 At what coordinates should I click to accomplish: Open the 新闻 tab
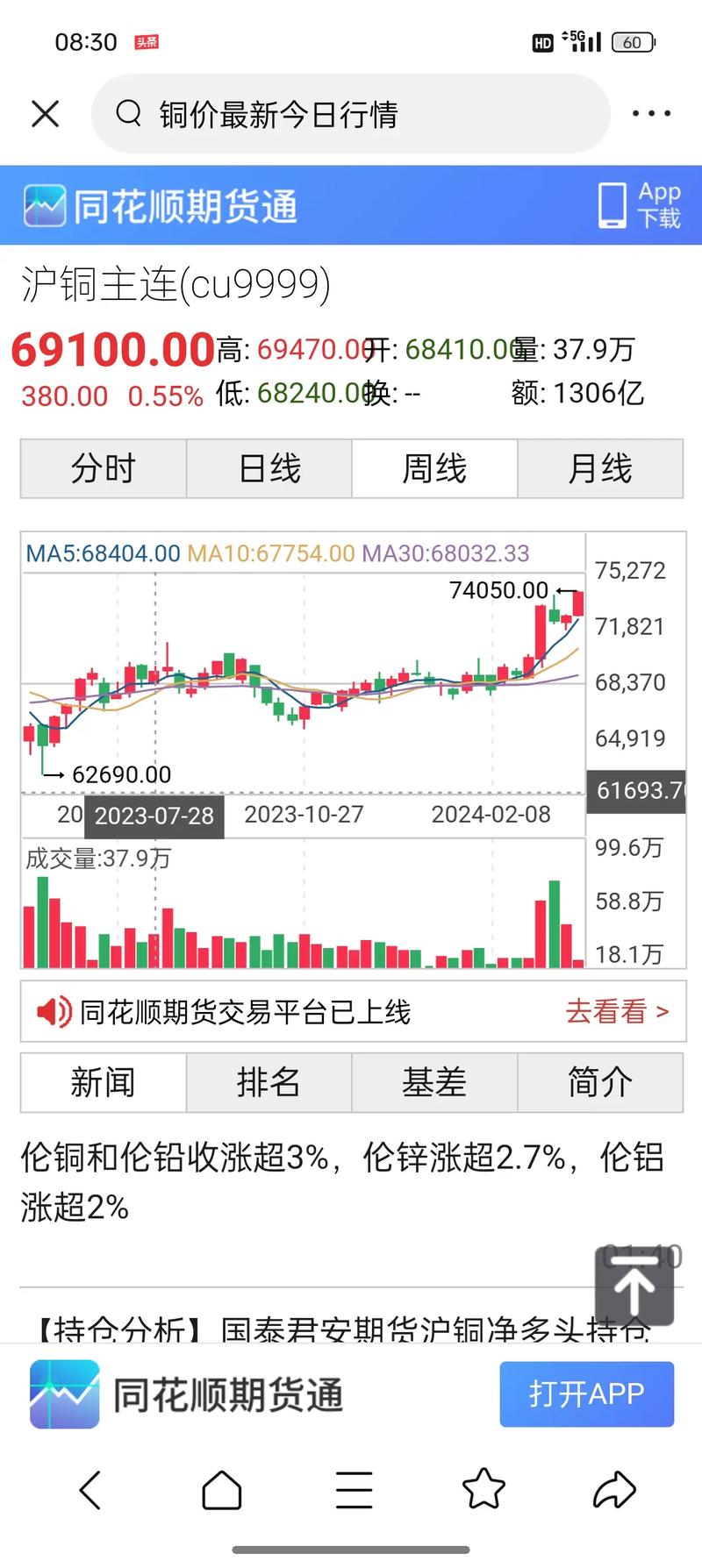104,1082
